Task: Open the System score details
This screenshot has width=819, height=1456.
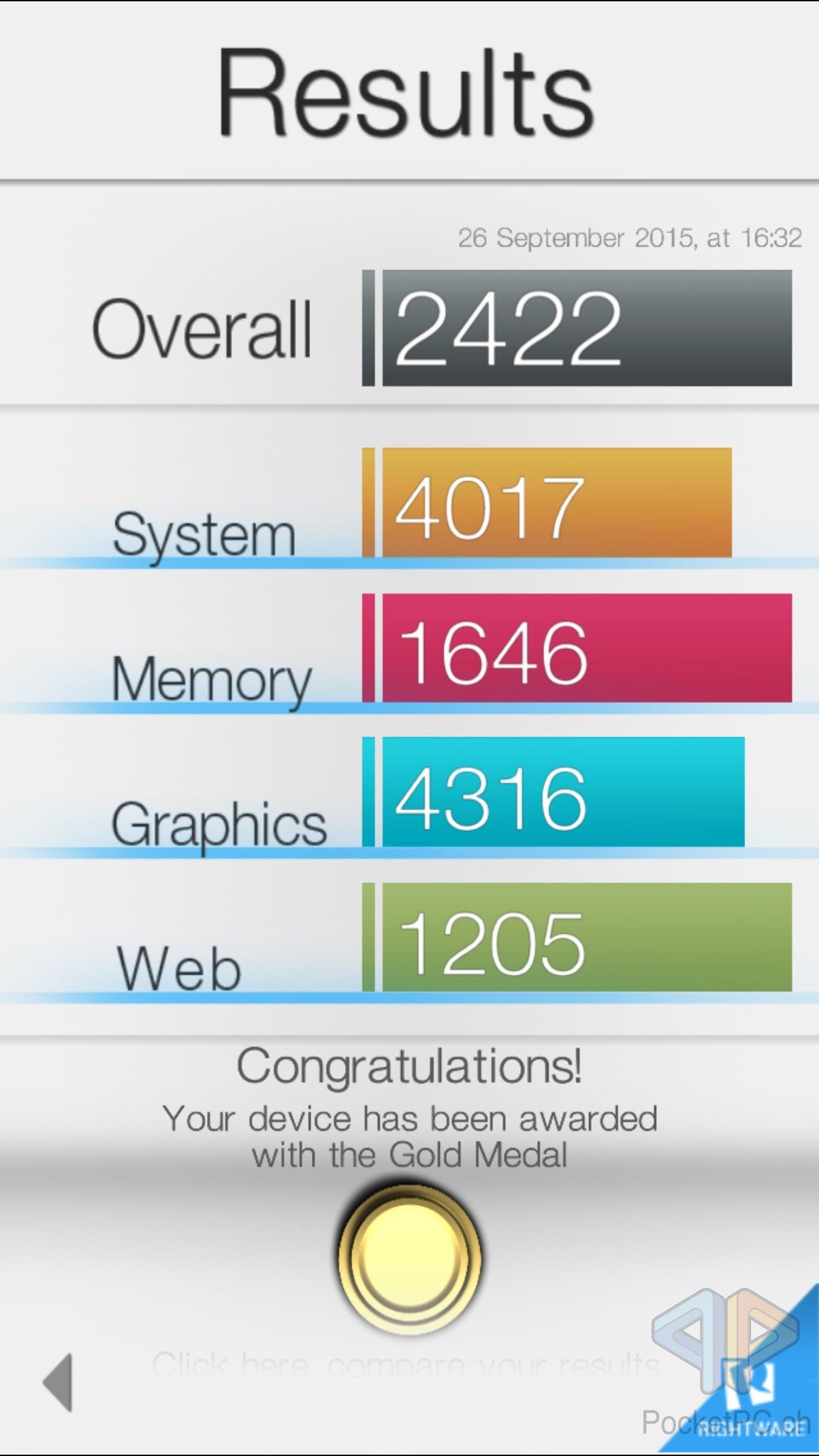Action: click(x=556, y=503)
